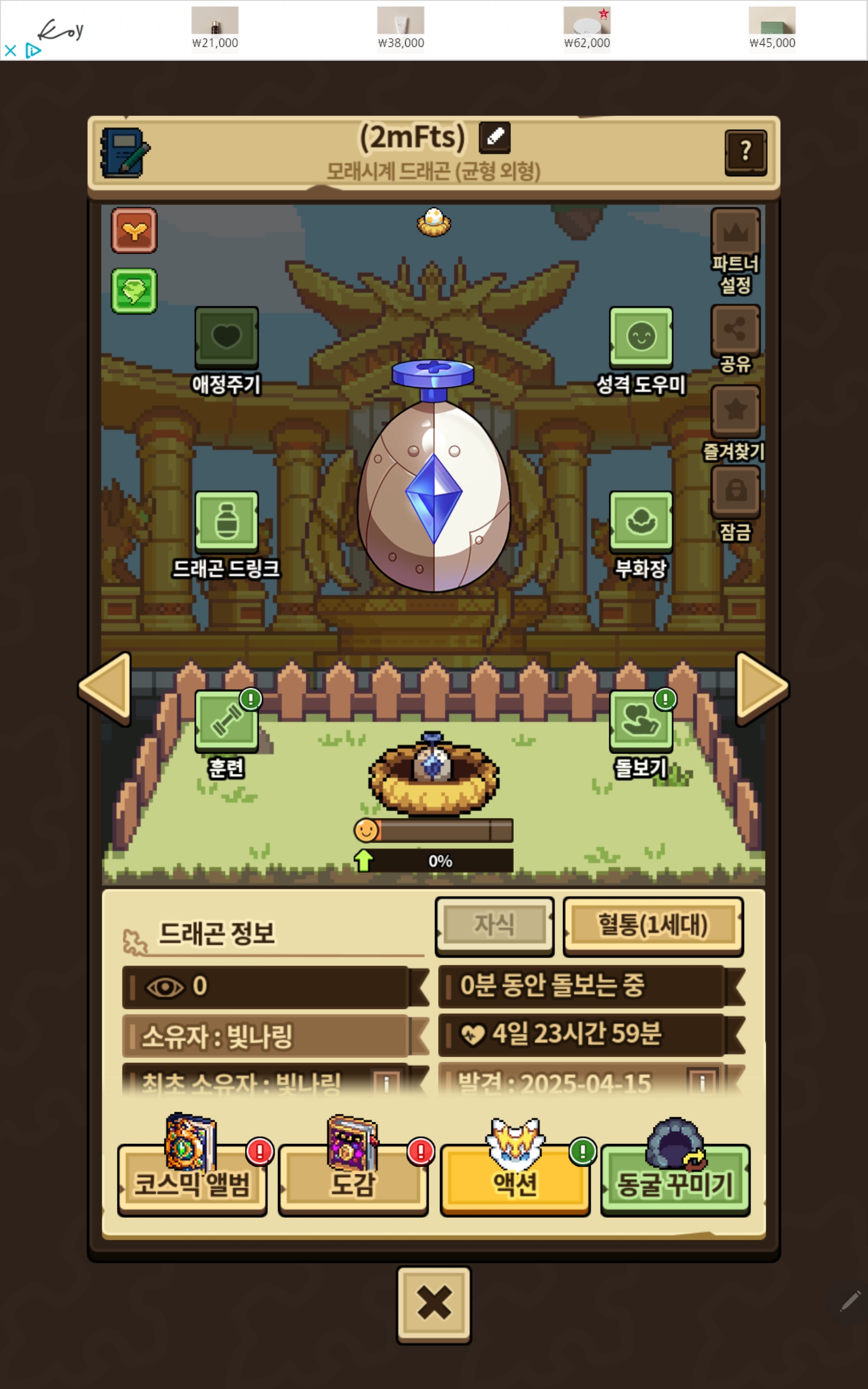Add dragon to 즐겨찾기 favorites
The height and width of the screenshot is (1389, 868).
(736, 411)
